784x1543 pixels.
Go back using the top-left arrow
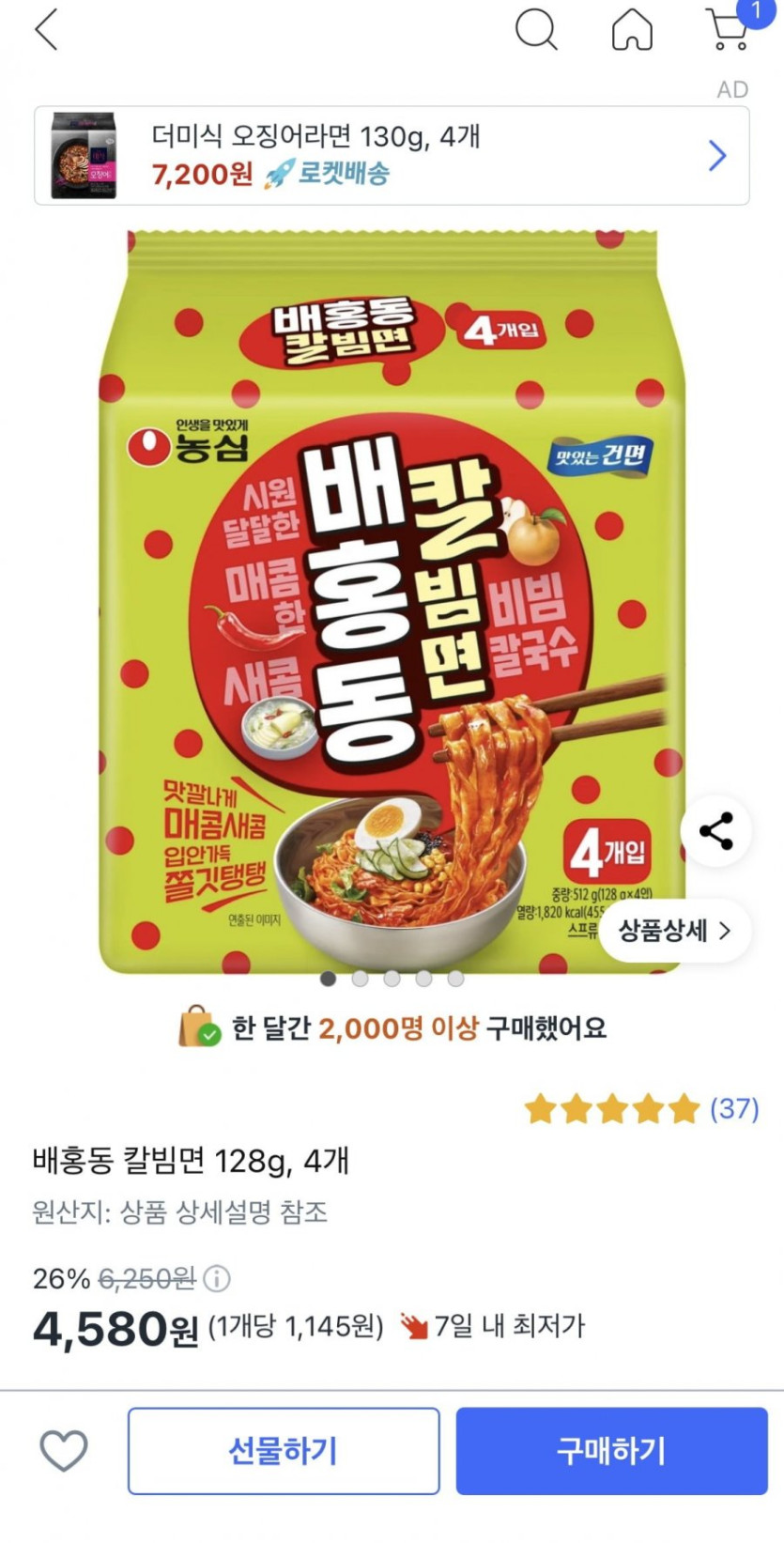click(x=47, y=30)
